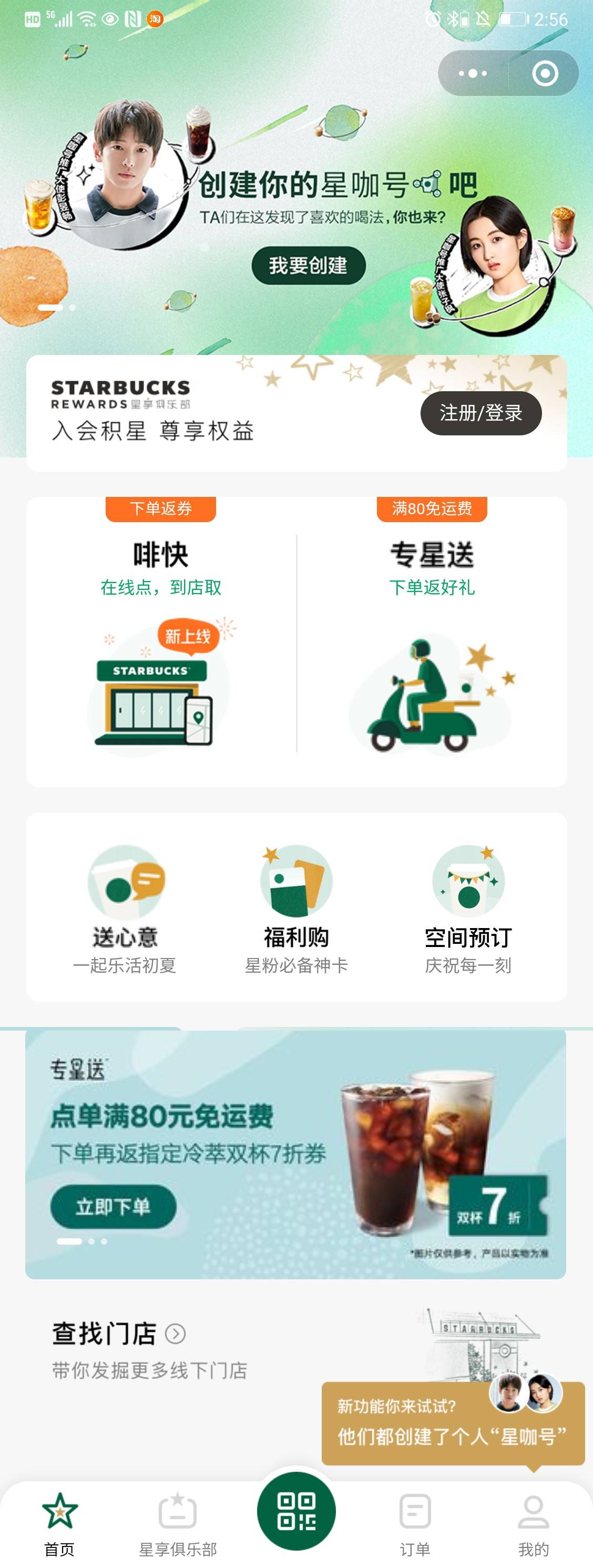593x1568 pixels.
Task: Tap the 注册/登录 button
Action: coord(481,413)
